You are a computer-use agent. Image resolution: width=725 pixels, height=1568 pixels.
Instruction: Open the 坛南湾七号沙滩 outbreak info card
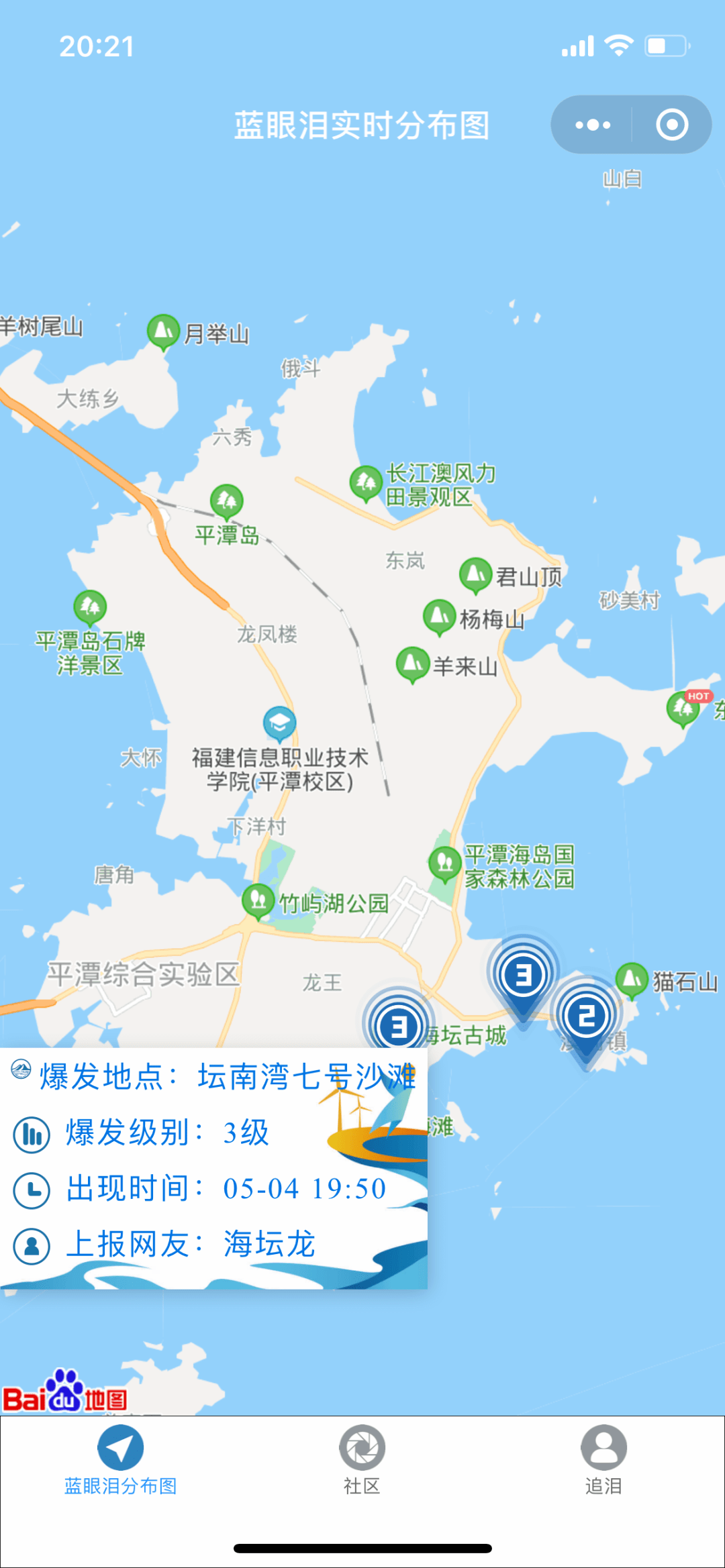[213, 1167]
